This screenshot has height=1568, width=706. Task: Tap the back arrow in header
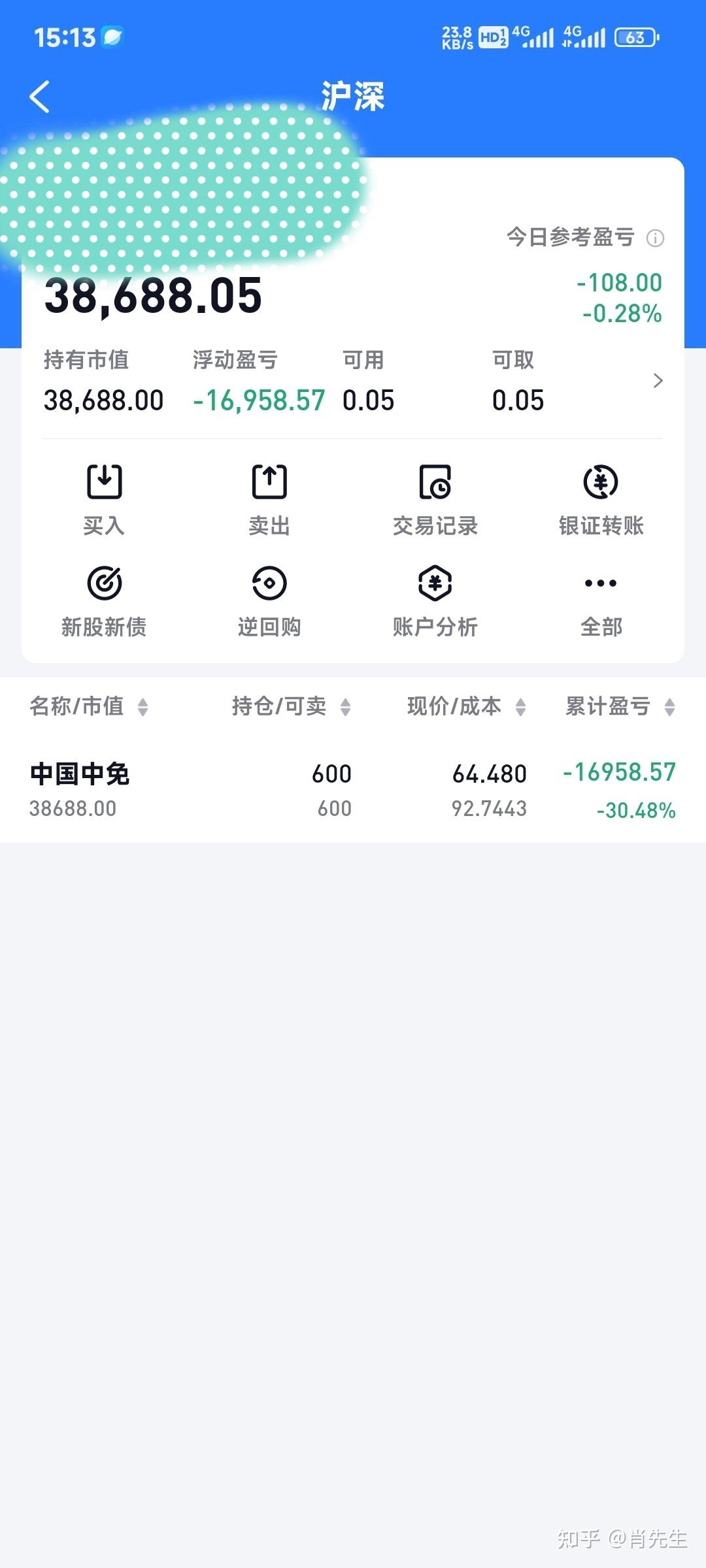[41, 96]
